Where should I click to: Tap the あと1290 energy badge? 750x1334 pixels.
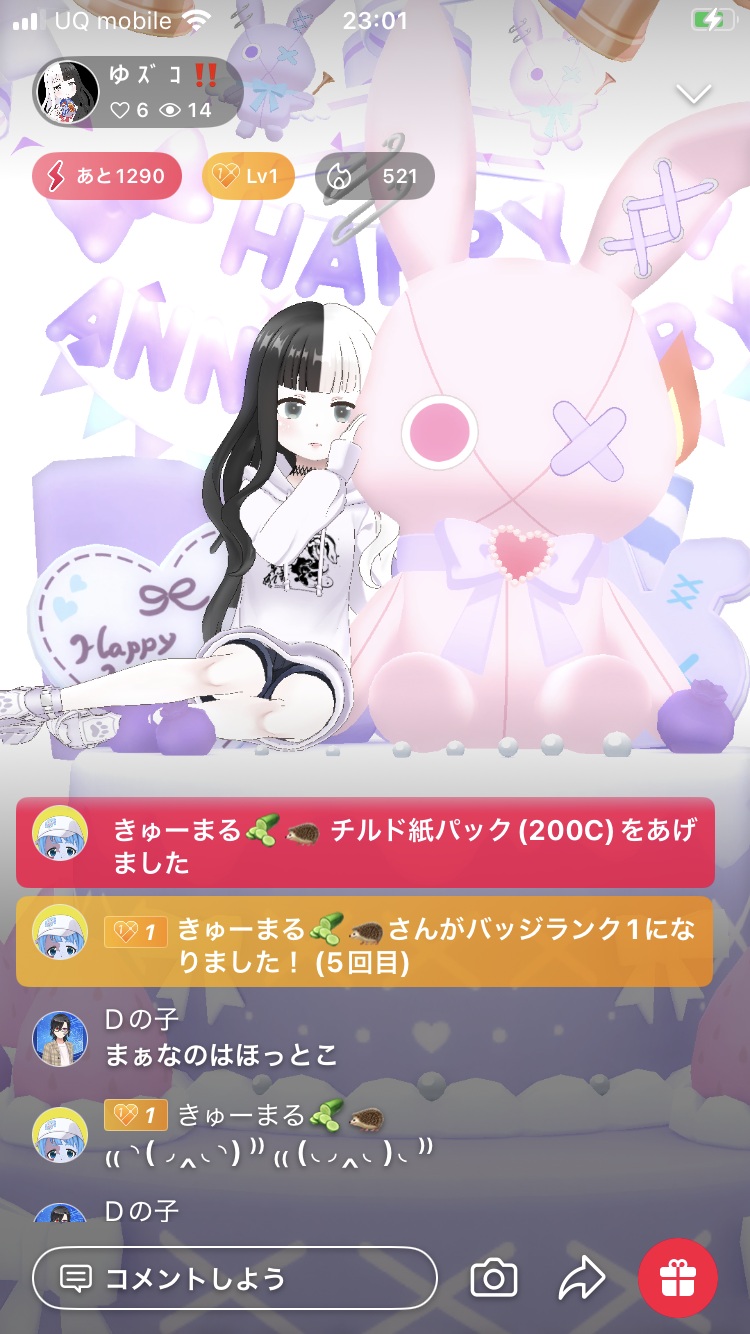[x=107, y=177]
